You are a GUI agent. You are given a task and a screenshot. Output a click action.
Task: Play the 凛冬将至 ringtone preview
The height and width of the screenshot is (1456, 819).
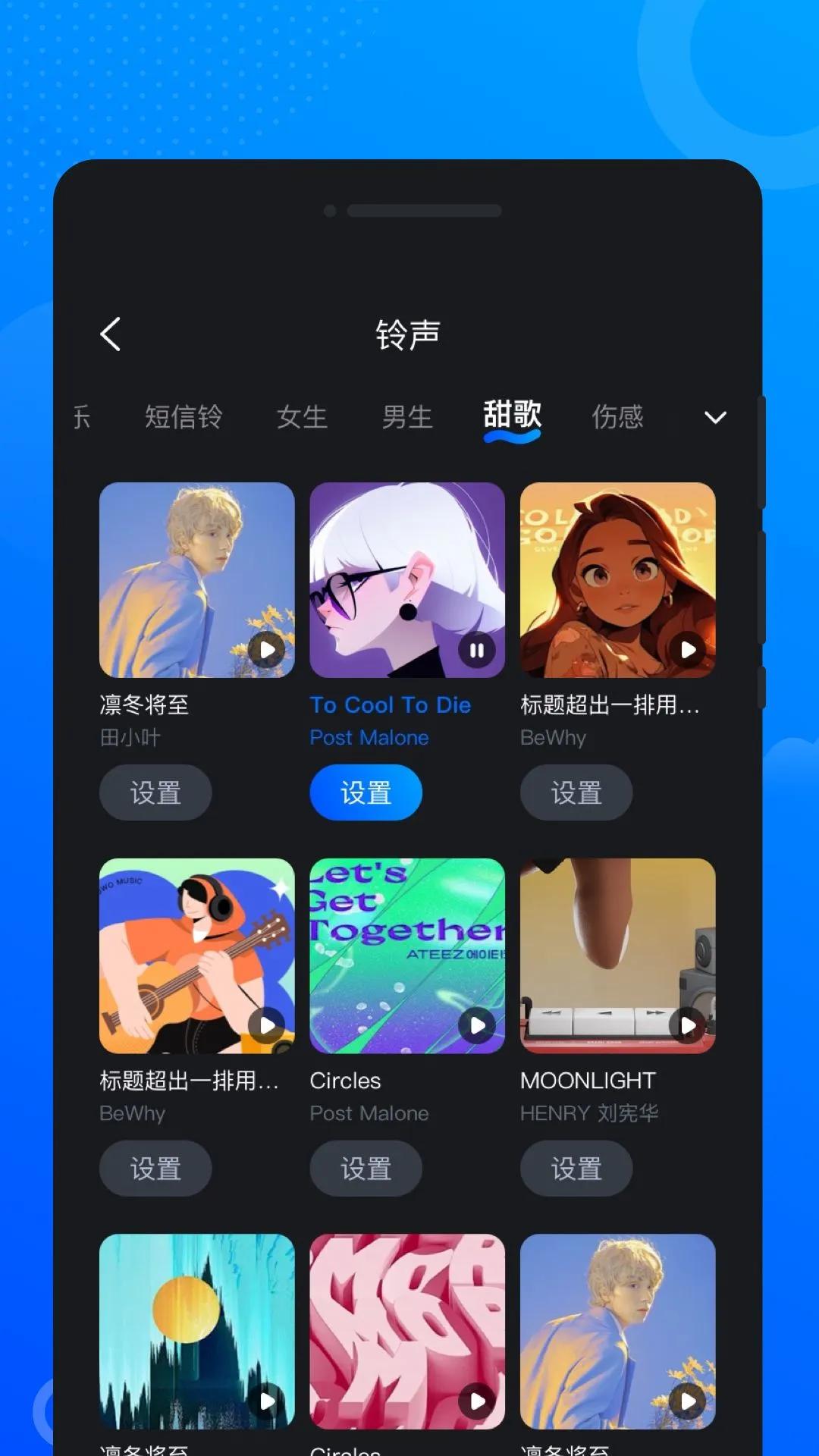(267, 650)
